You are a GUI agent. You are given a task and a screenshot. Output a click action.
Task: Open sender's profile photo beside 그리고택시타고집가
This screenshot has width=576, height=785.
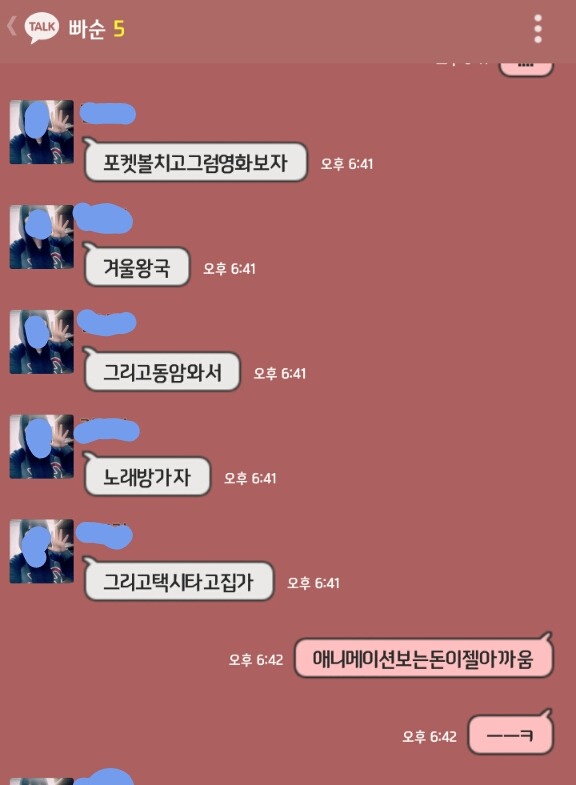click(42, 551)
